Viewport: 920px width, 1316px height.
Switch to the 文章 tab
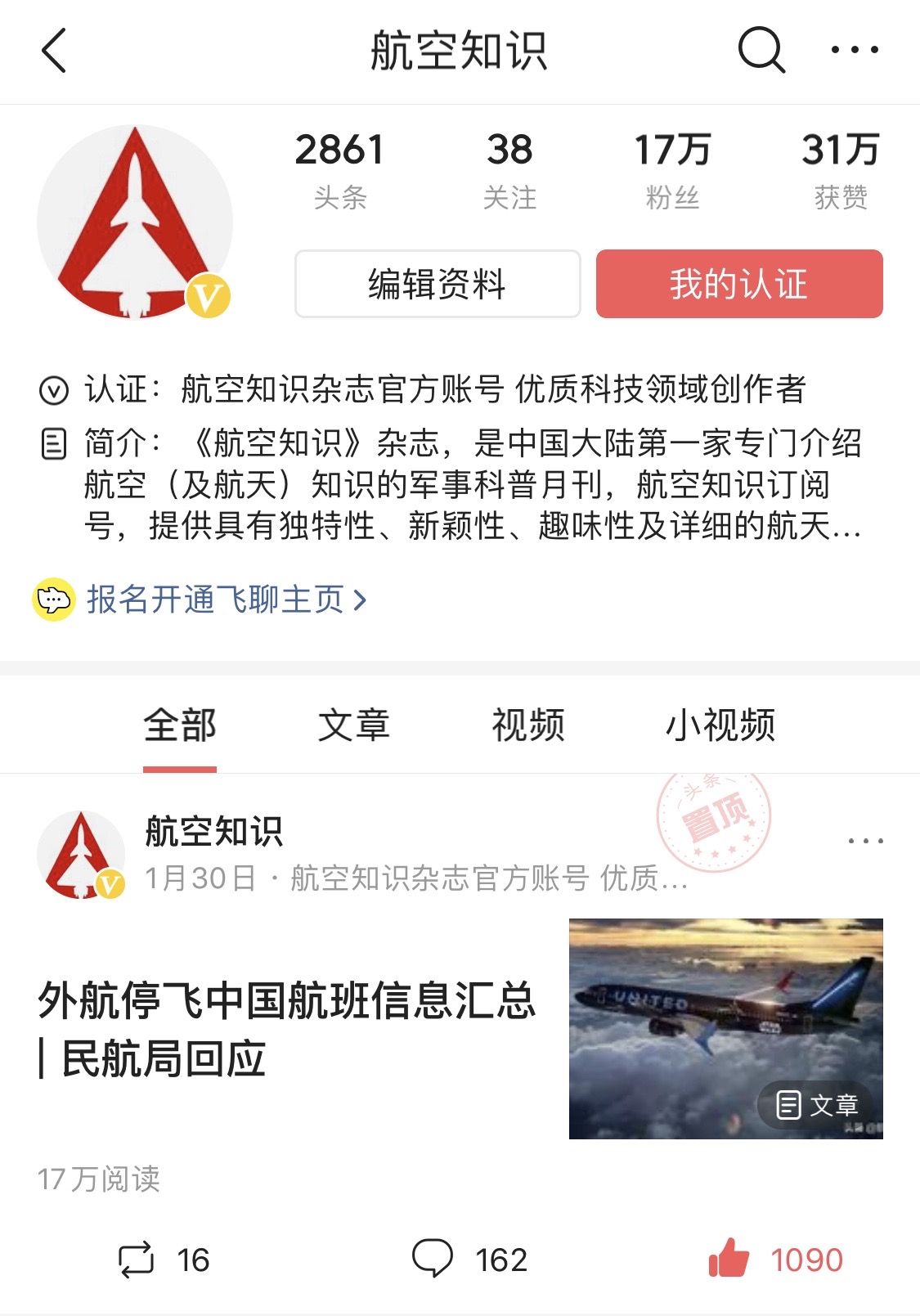tap(353, 725)
